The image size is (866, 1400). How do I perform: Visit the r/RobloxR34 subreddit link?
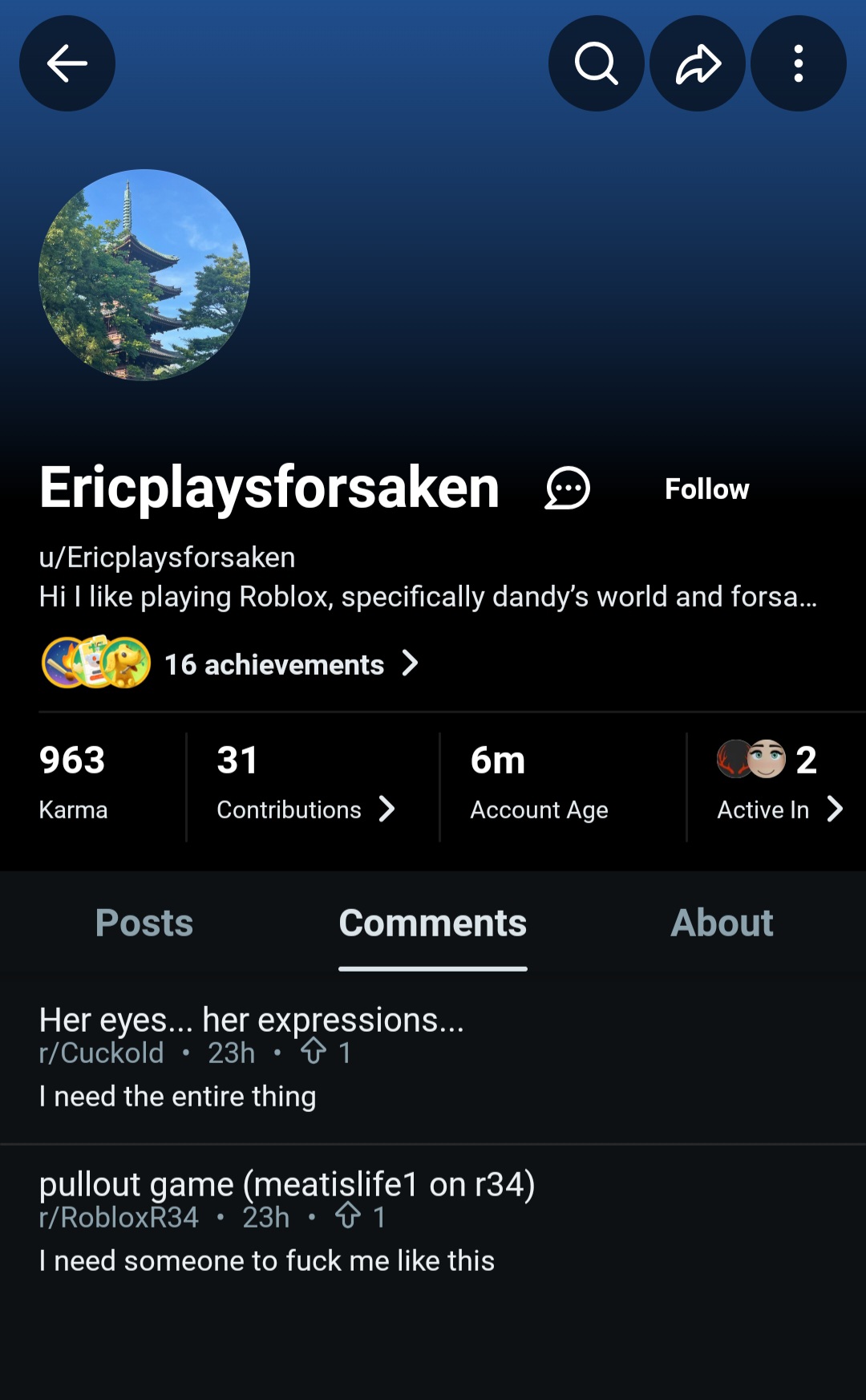pyautogui.click(x=119, y=1217)
